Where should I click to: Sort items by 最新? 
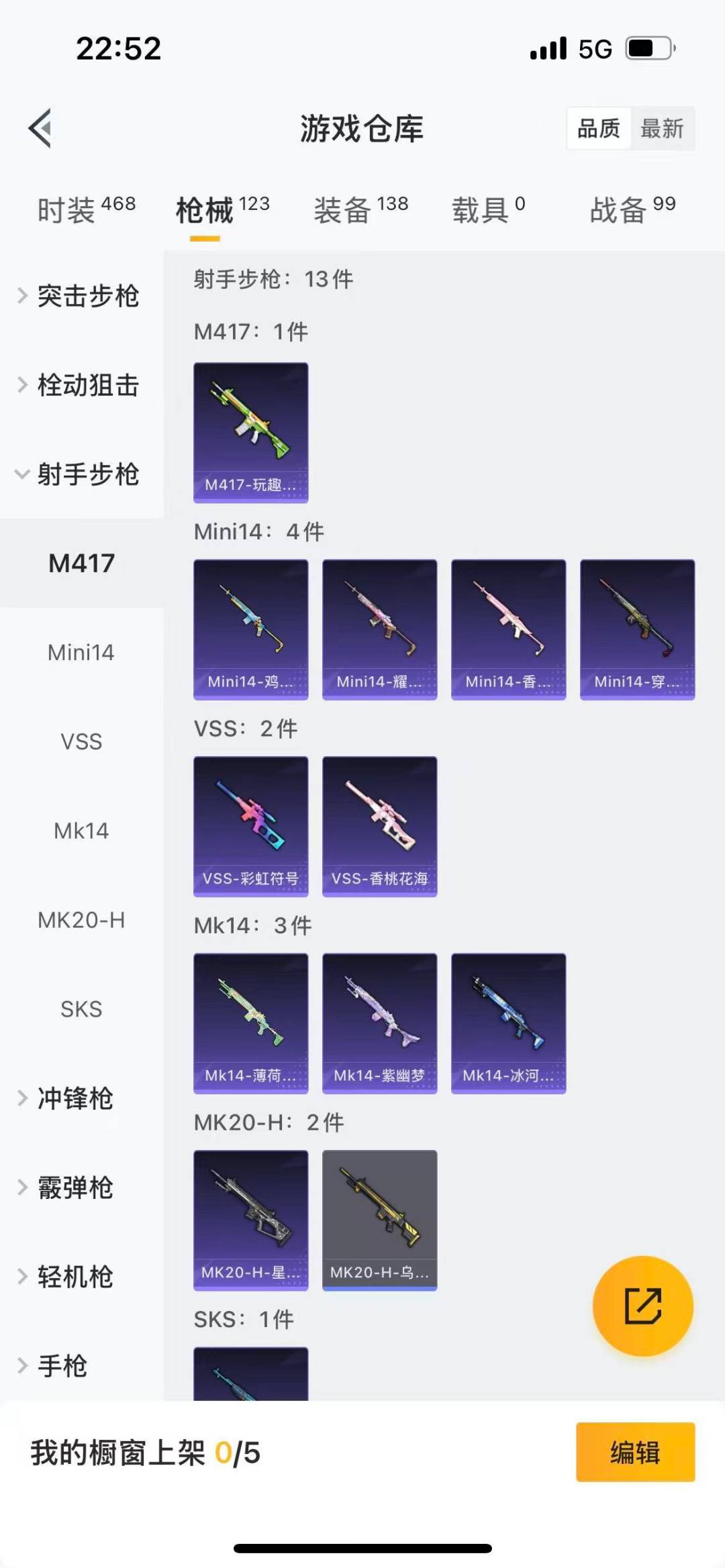pyautogui.click(x=661, y=128)
